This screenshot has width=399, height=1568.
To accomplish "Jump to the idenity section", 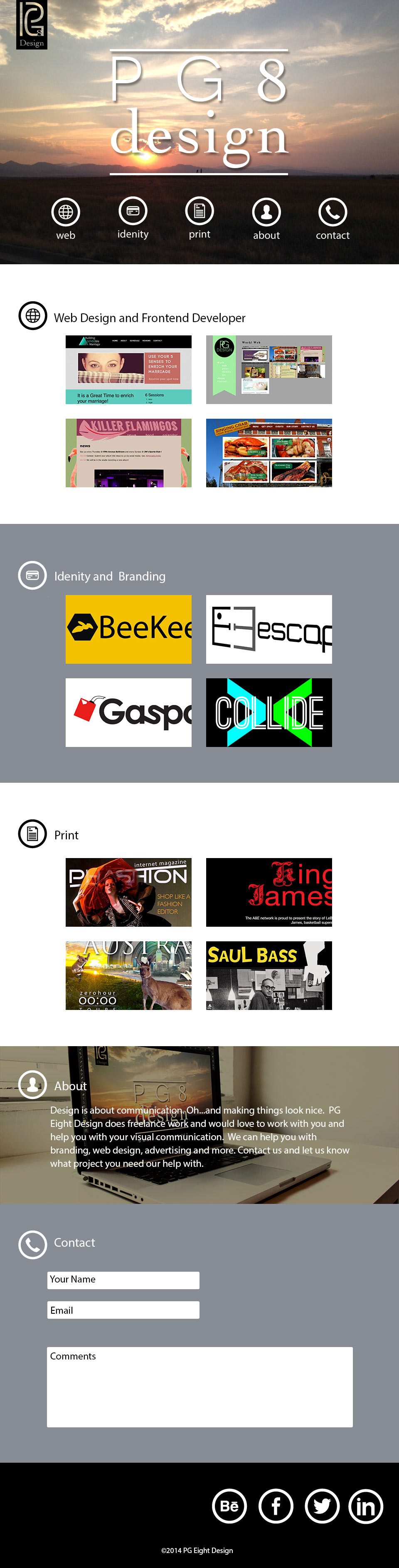I will pyautogui.click(x=133, y=211).
